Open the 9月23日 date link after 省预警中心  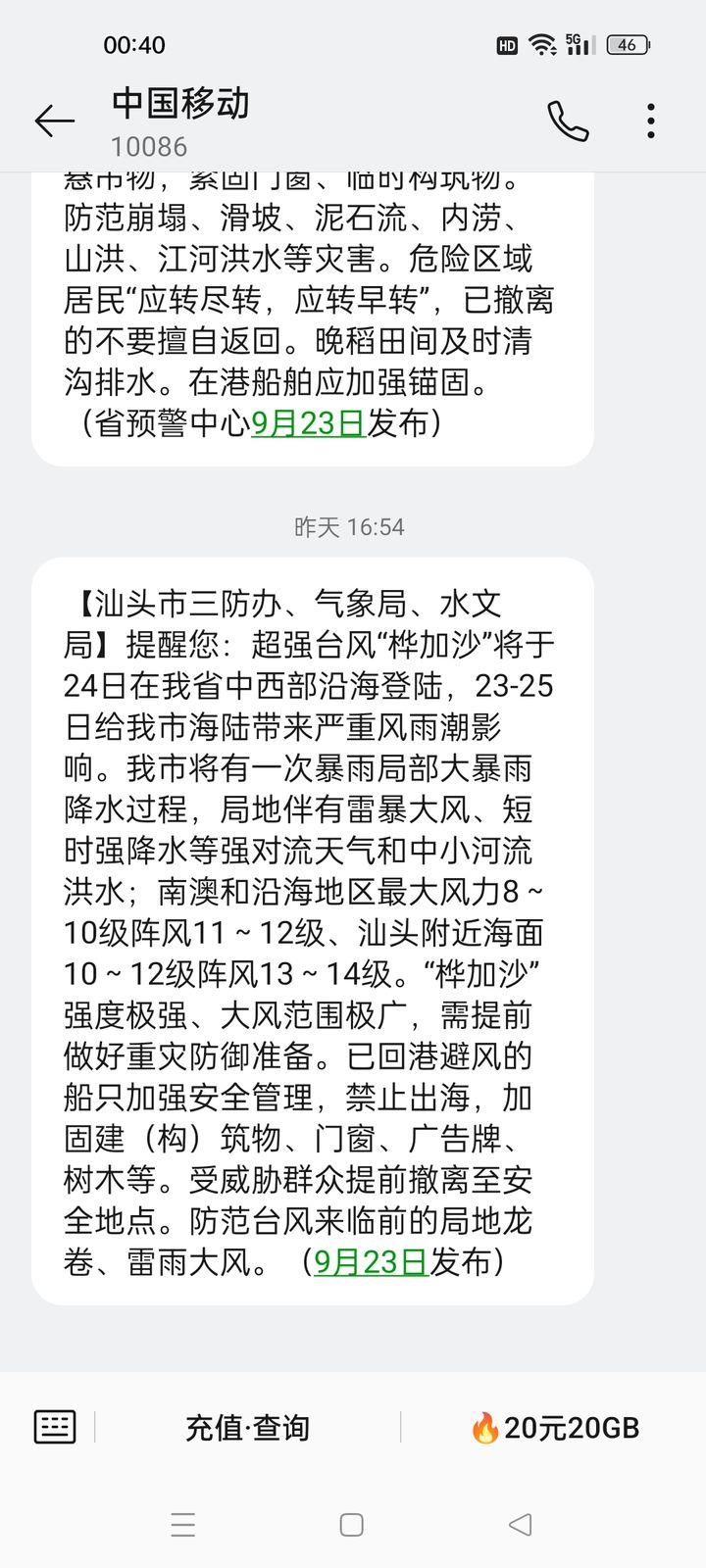(x=309, y=423)
